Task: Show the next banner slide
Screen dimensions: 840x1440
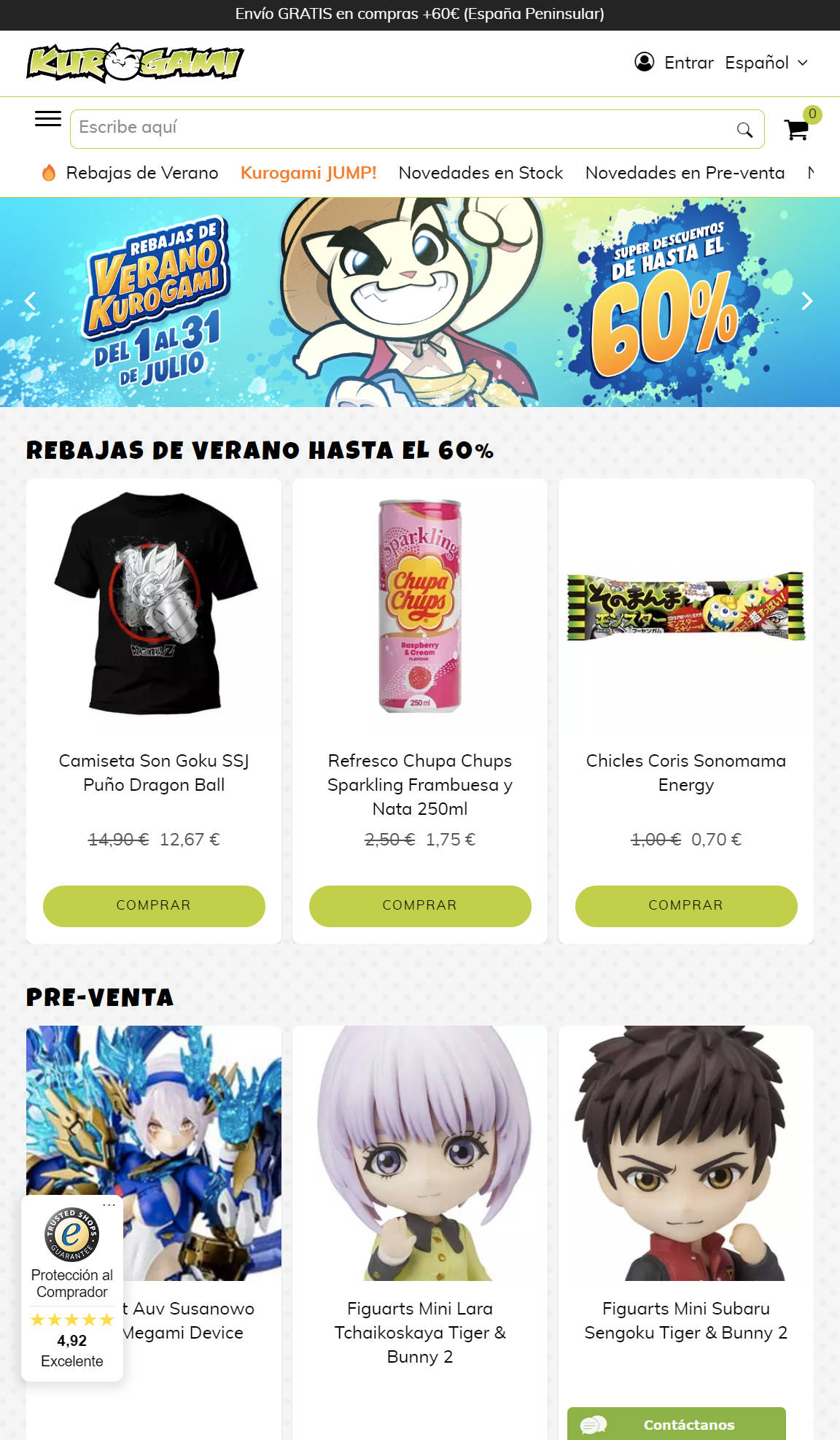Action: pyautogui.click(x=806, y=301)
